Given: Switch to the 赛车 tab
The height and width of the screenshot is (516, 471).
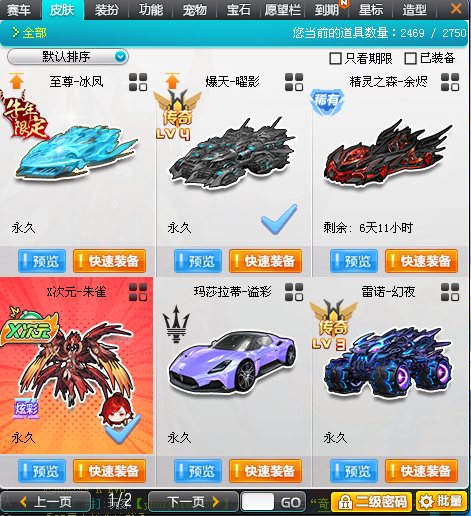Looking at the screenshot, I should pyautogui.click(x=19, y=9).
